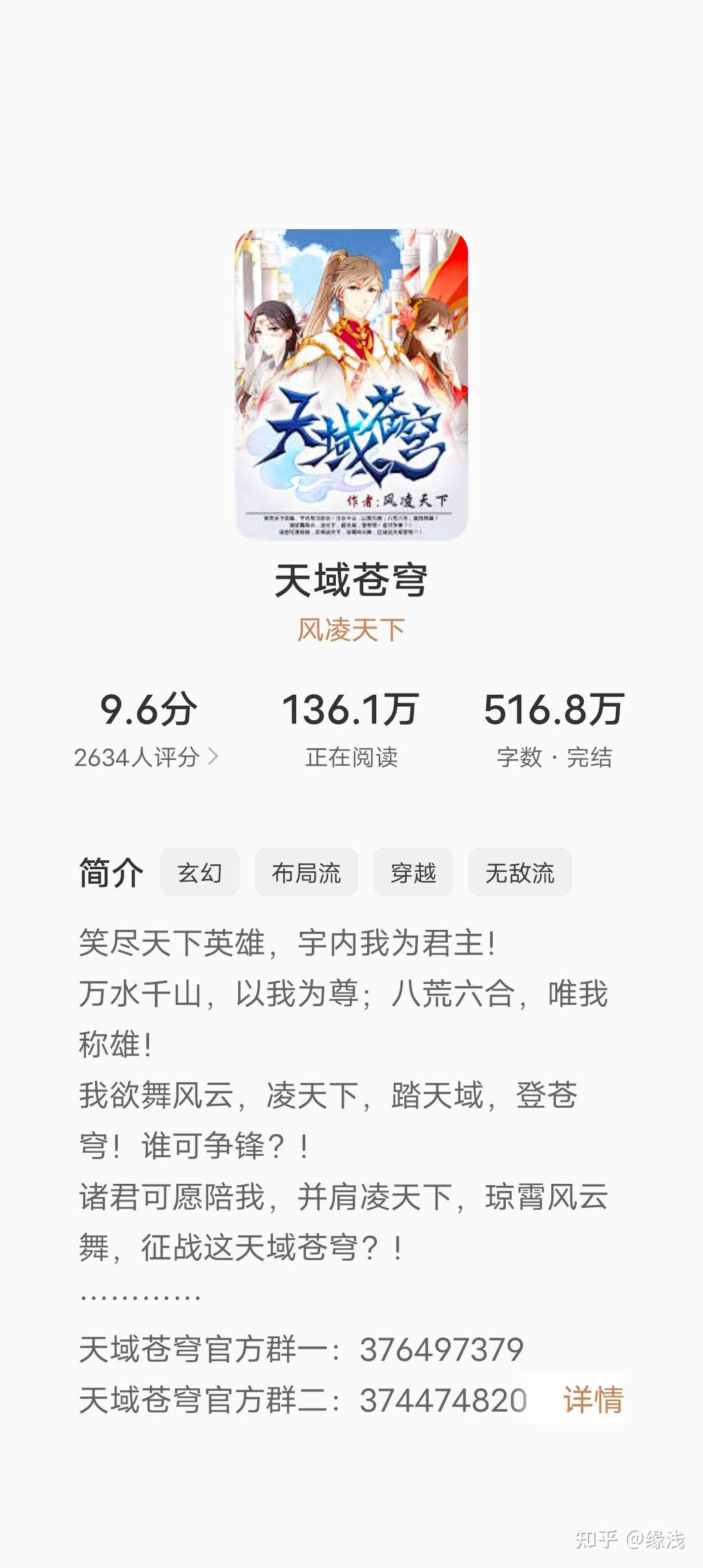Image resolution: width=703 pixels, height=1568 pixels.
Task: Tap the 穿越 tag chip
Action: (413, 873)
